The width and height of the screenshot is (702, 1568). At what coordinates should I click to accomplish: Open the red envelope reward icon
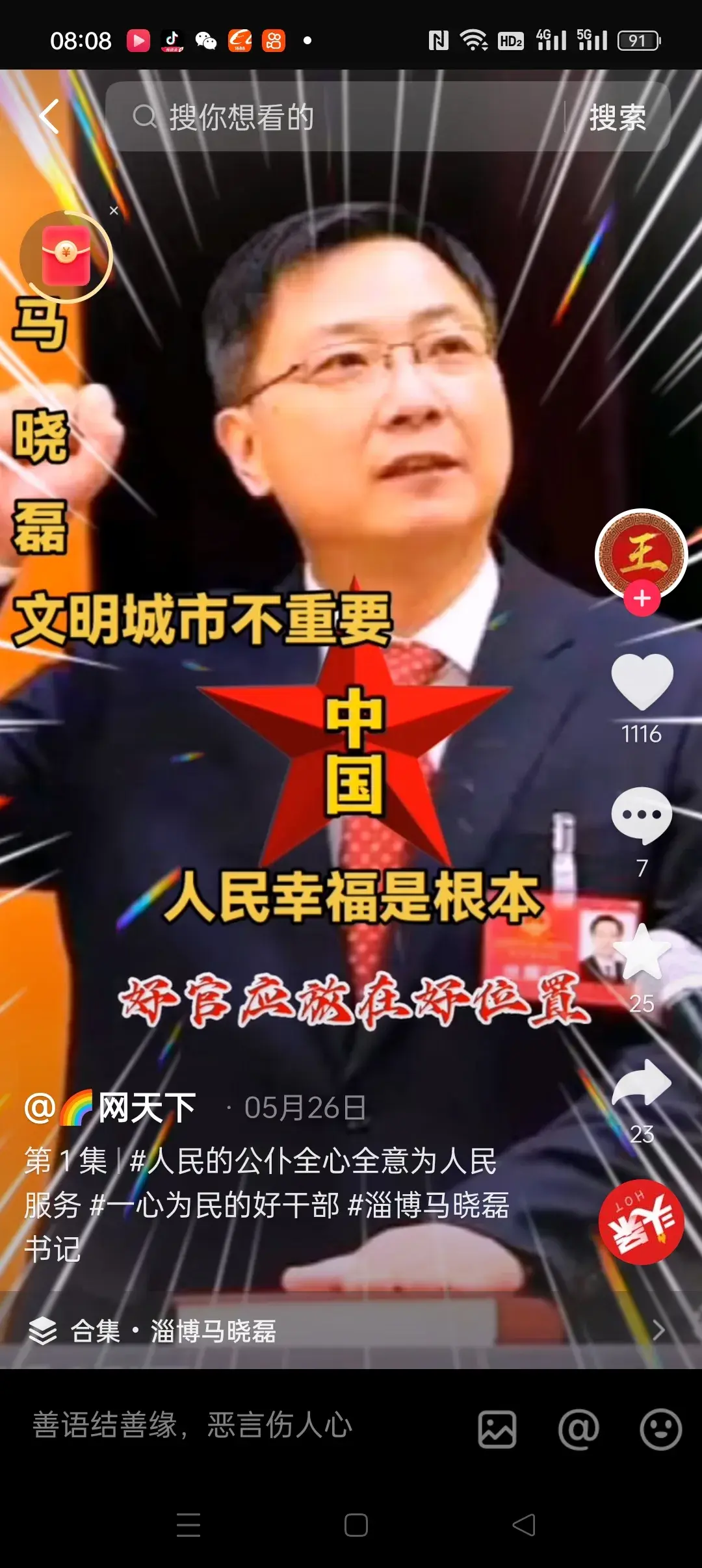pos(66,256)
